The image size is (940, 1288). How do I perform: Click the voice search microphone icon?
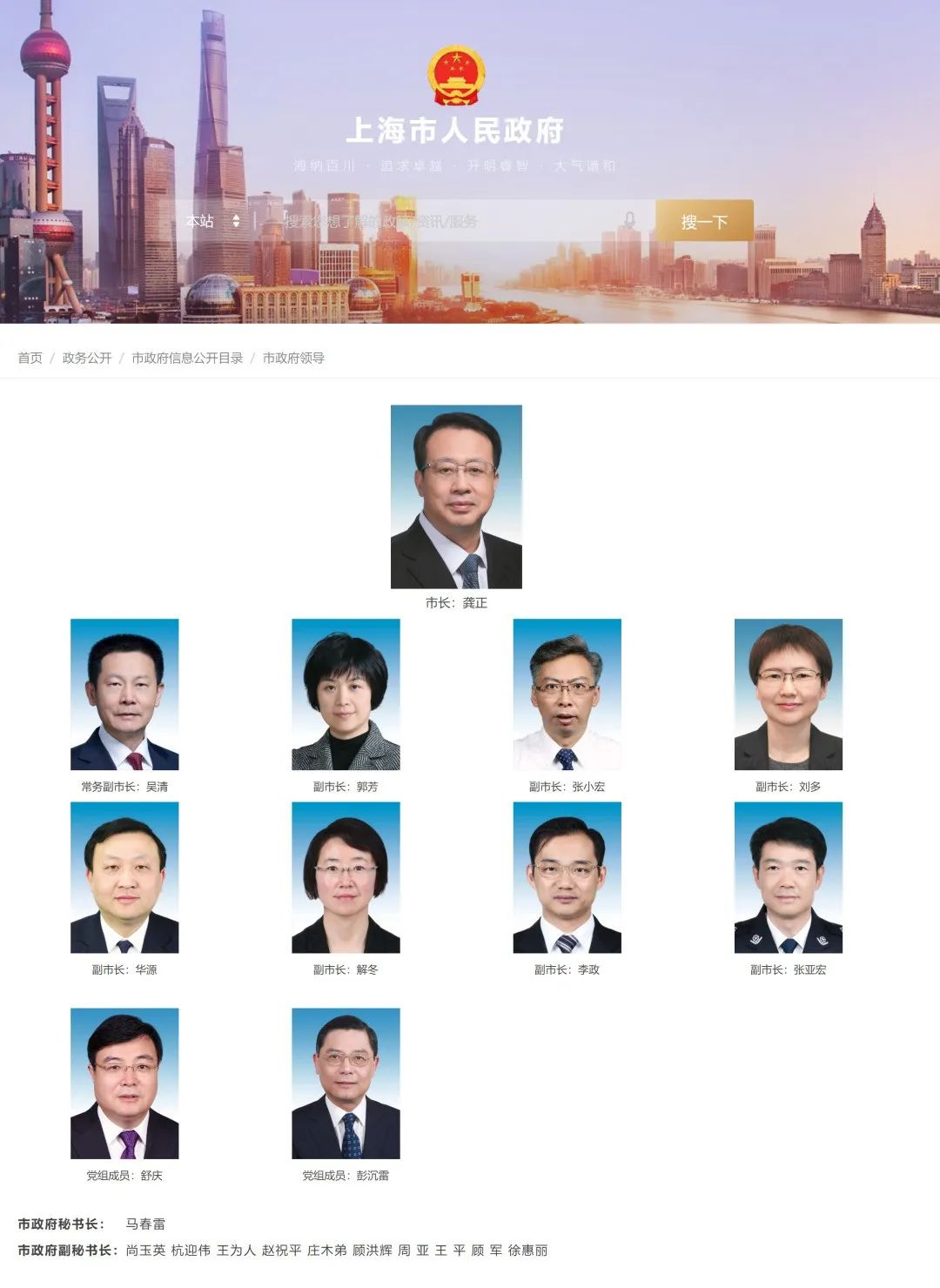click(x=629, y=218)
